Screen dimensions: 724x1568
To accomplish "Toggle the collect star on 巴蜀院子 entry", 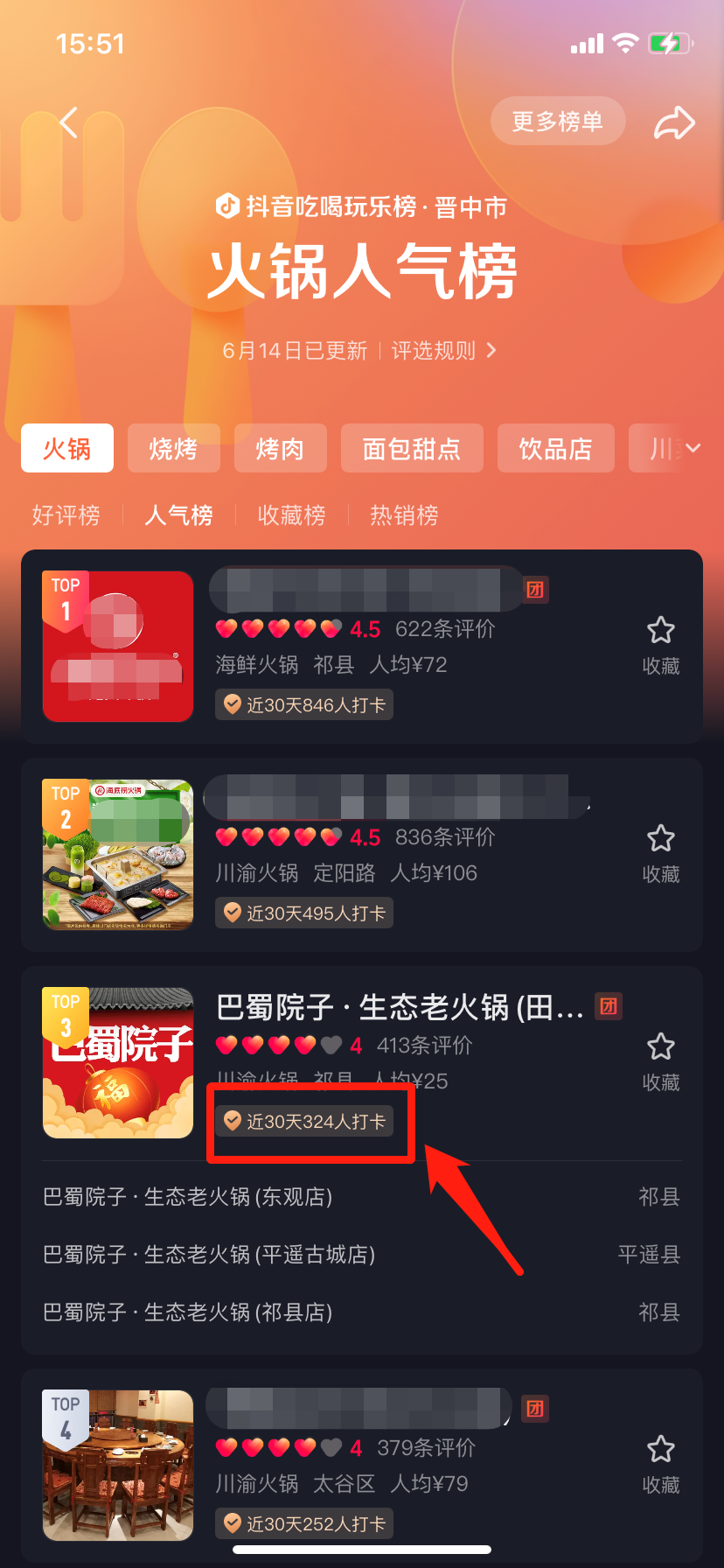I will 660,1047.
